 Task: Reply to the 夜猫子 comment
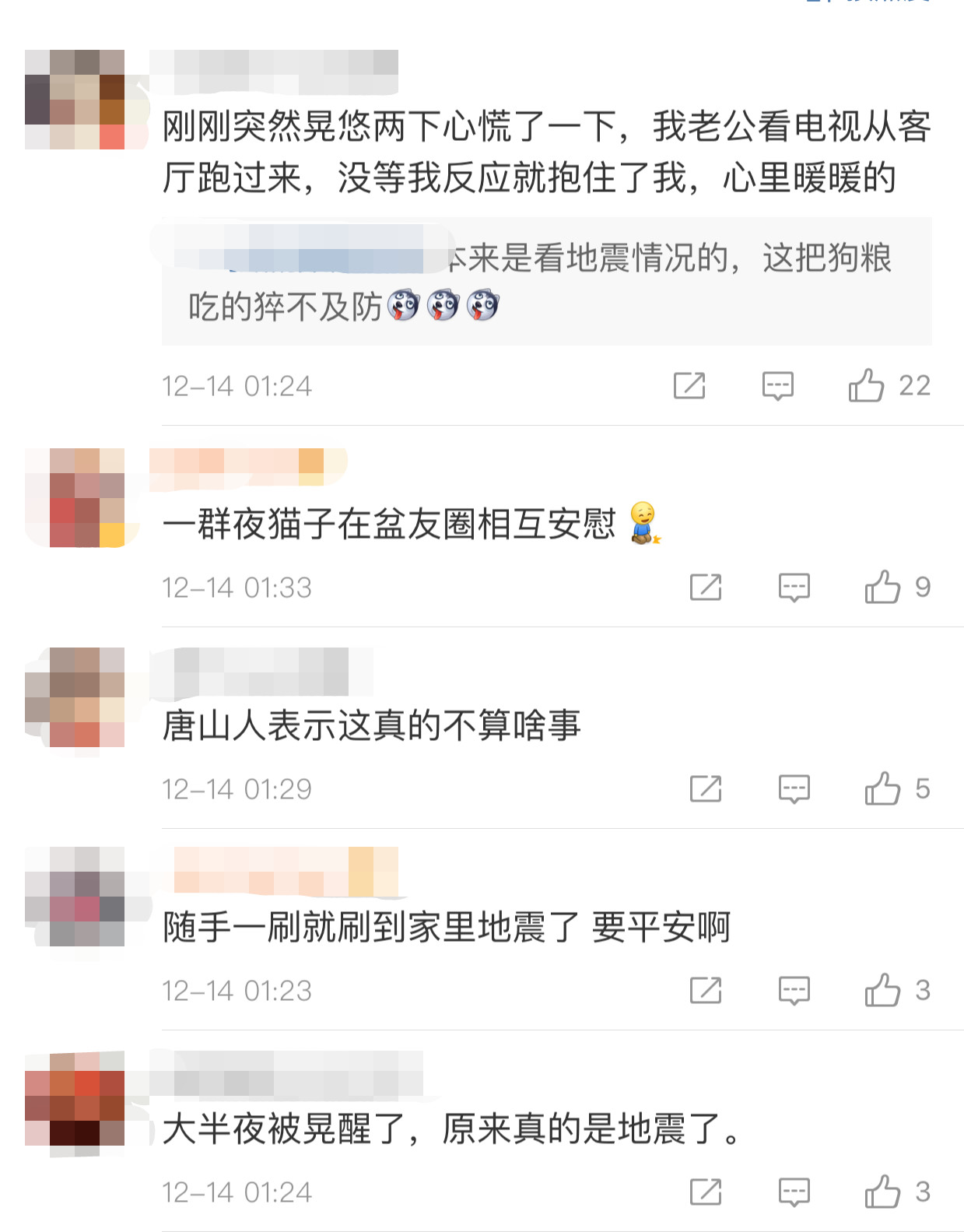(x=794, y=587)
